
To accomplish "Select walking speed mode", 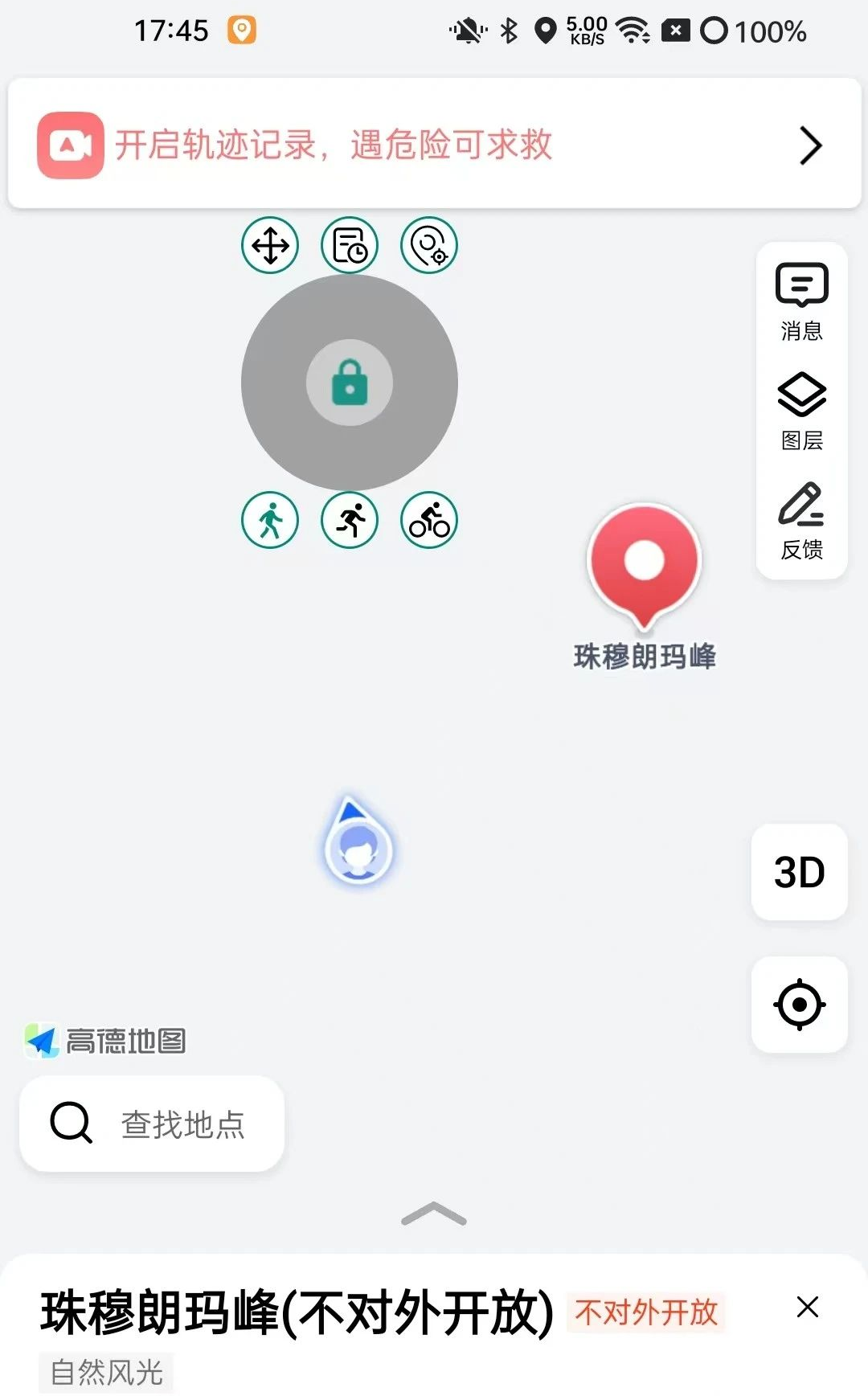I will (270, 520).
